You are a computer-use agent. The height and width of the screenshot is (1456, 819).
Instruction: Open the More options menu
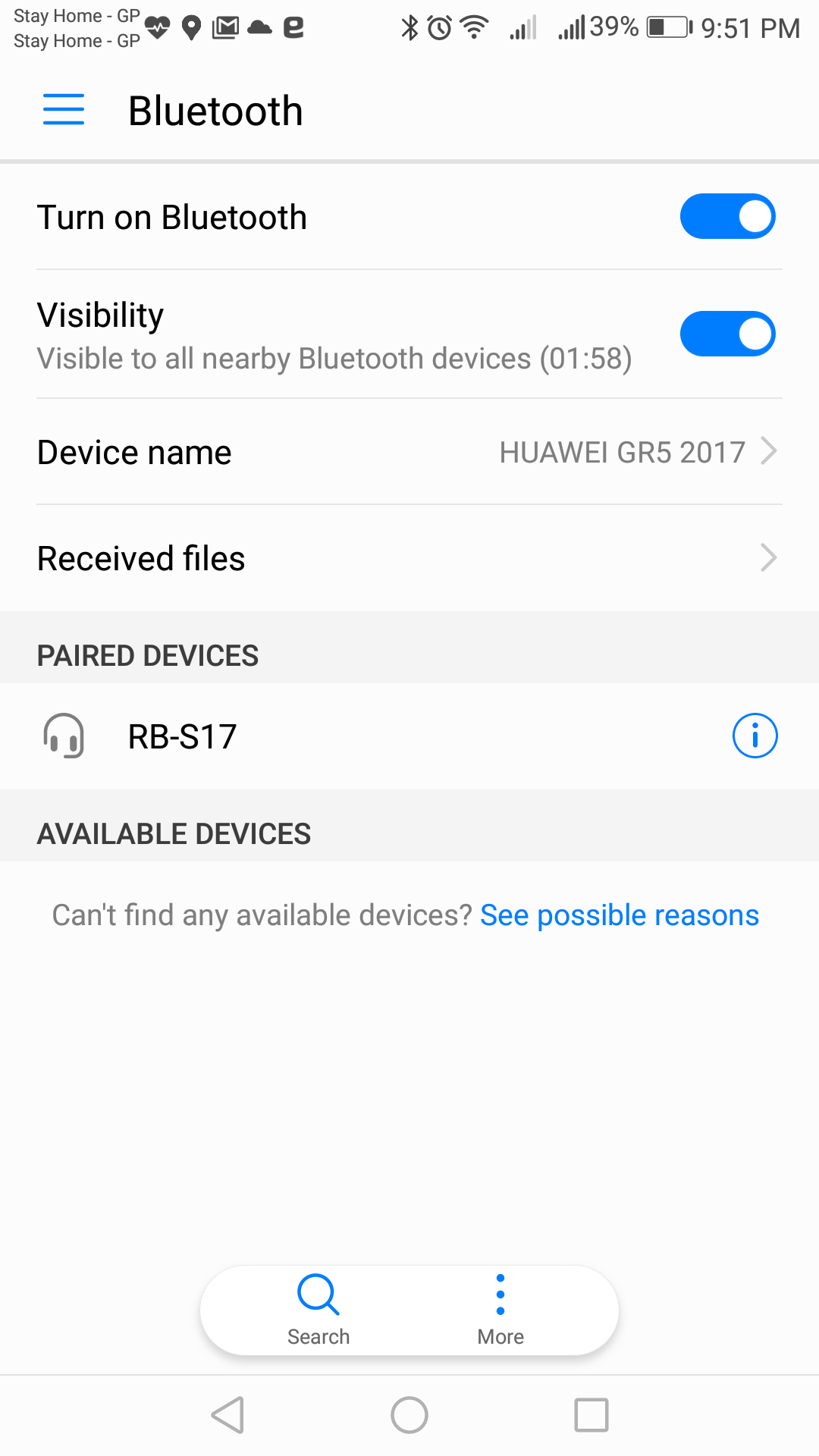pyautogui.click(x=500, y=1310)
